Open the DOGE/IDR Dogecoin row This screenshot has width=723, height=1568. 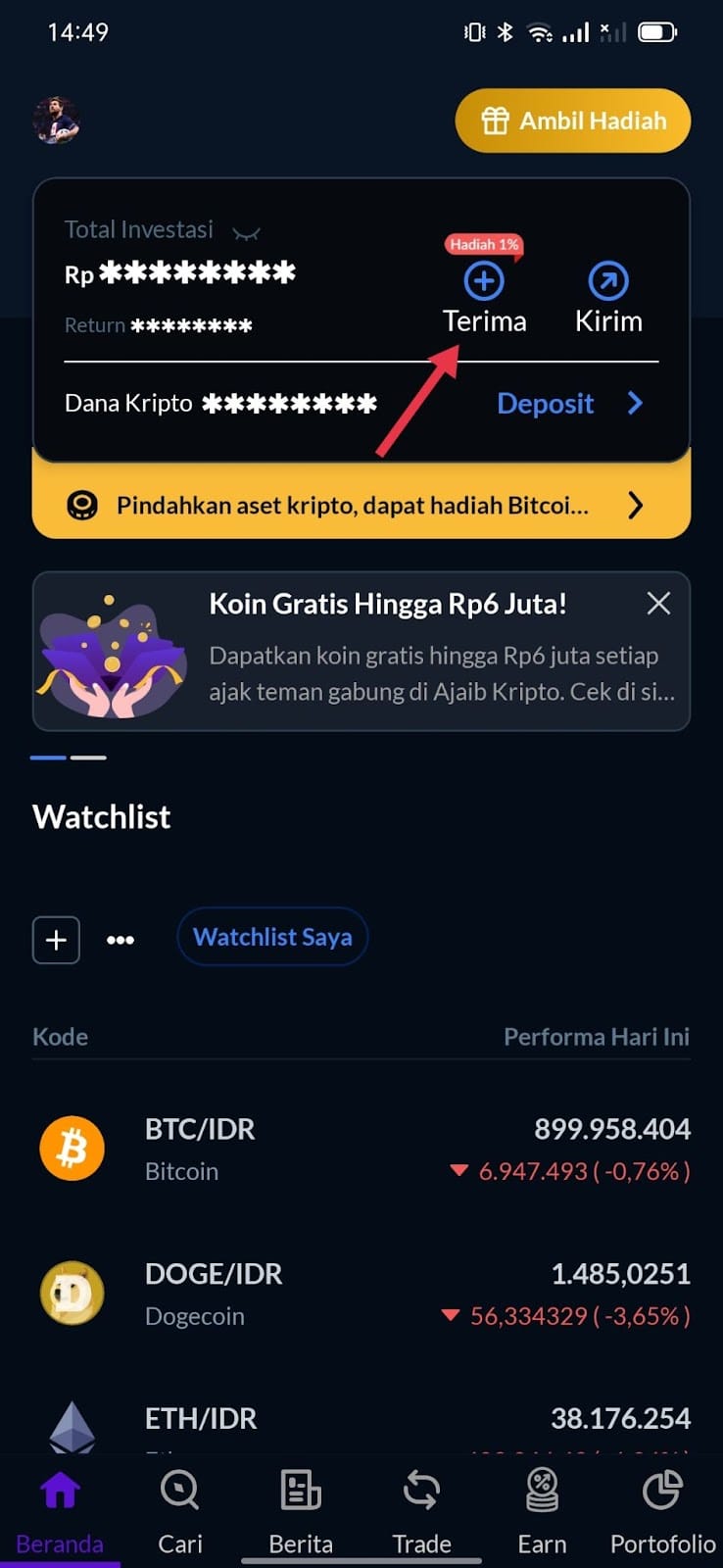tap(361, 1294)
